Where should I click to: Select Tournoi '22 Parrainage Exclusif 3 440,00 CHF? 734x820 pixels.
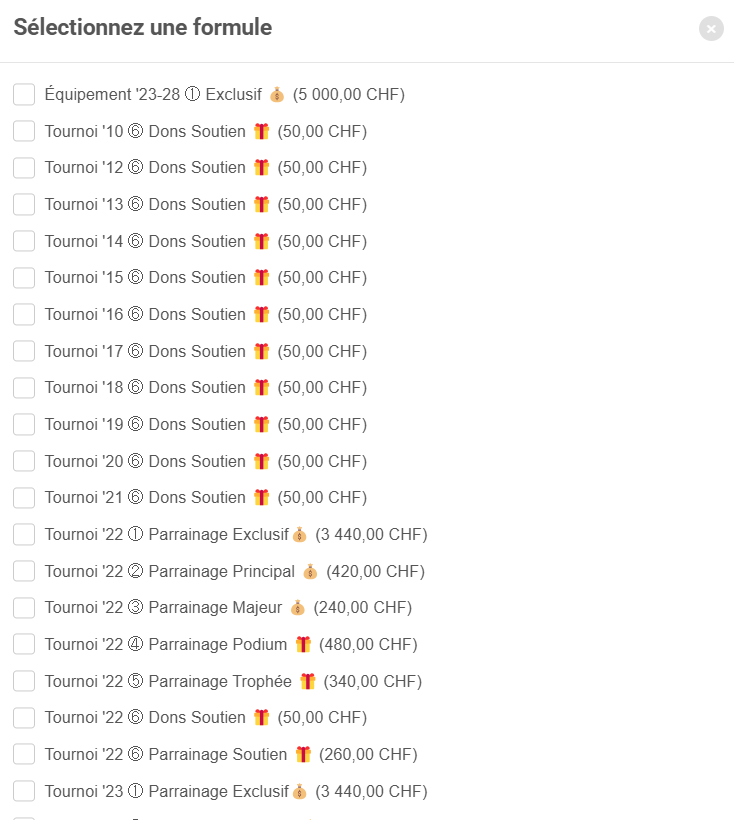(24, 534)
